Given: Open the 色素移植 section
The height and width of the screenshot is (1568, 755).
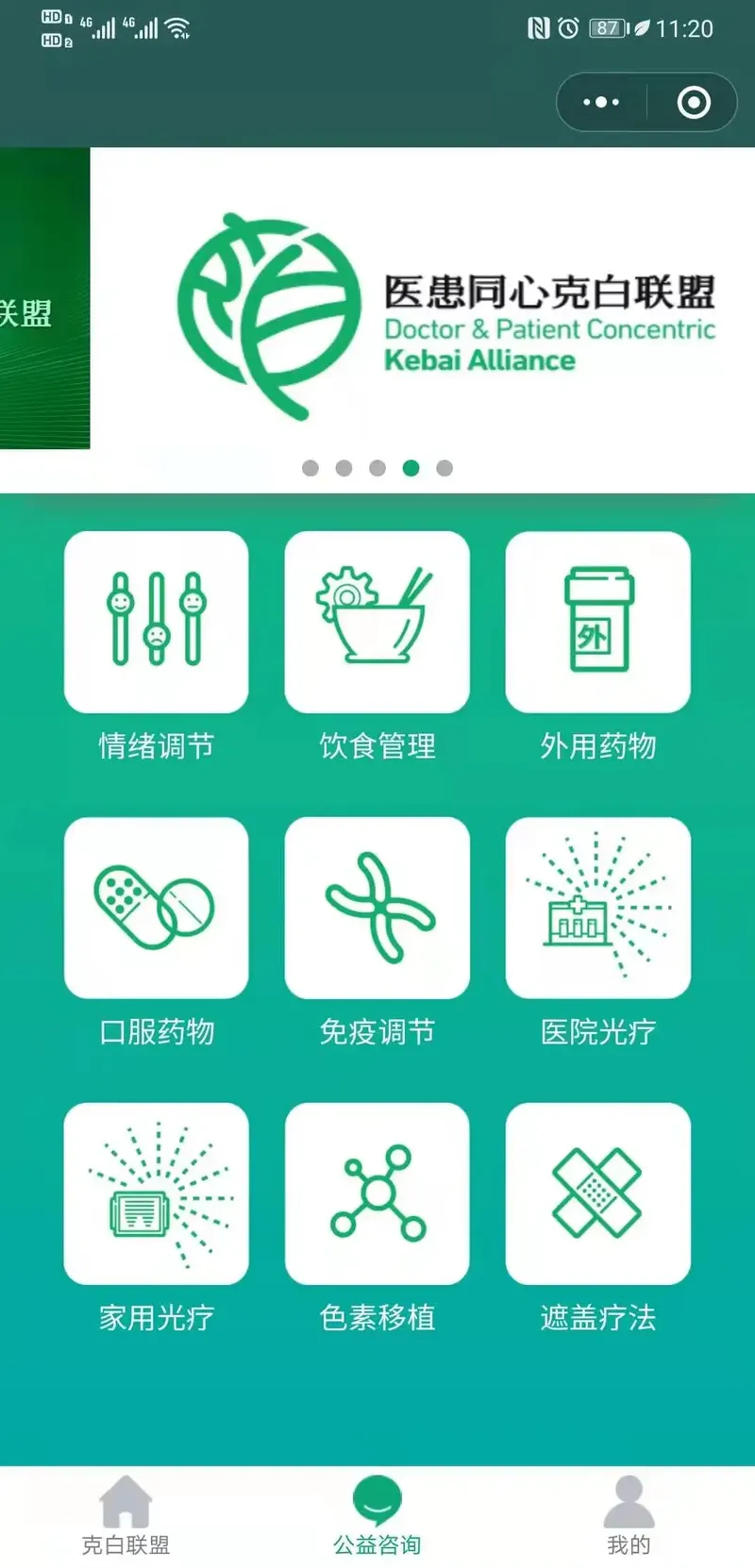Looking at the screenshot, I should [x=377, y=1193].
